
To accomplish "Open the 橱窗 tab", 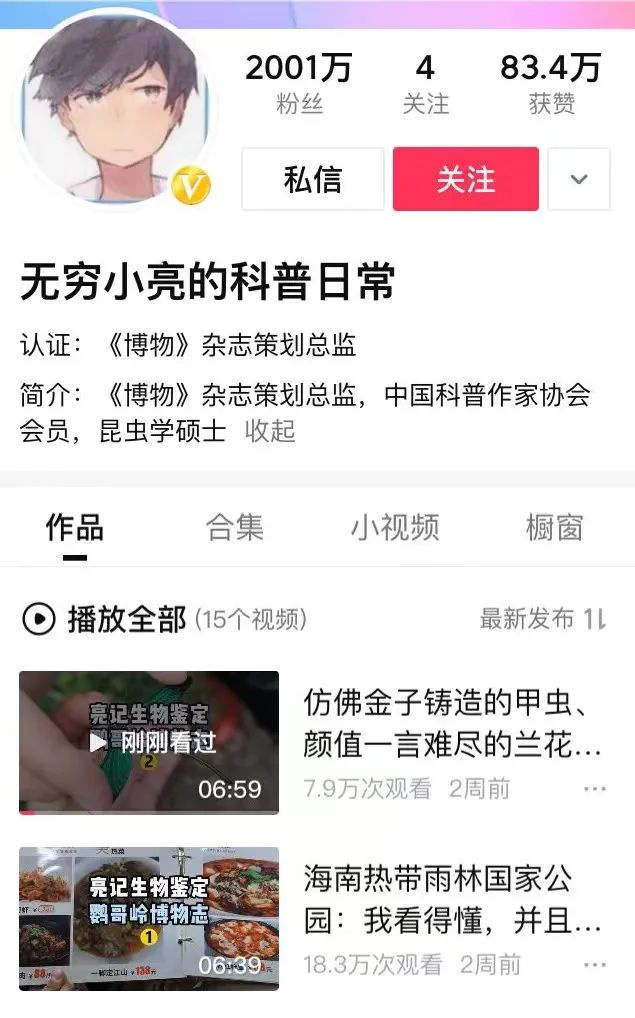I will click(554, 527).
